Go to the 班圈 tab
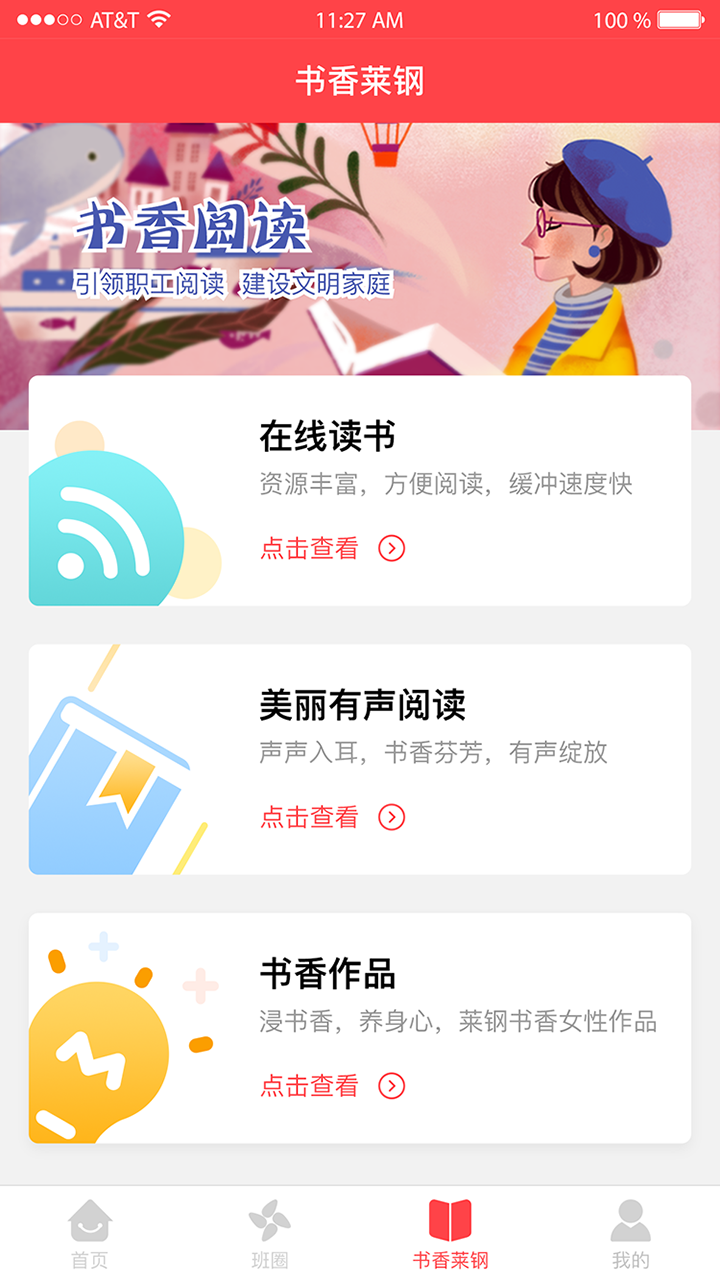 click(270, 1234)
